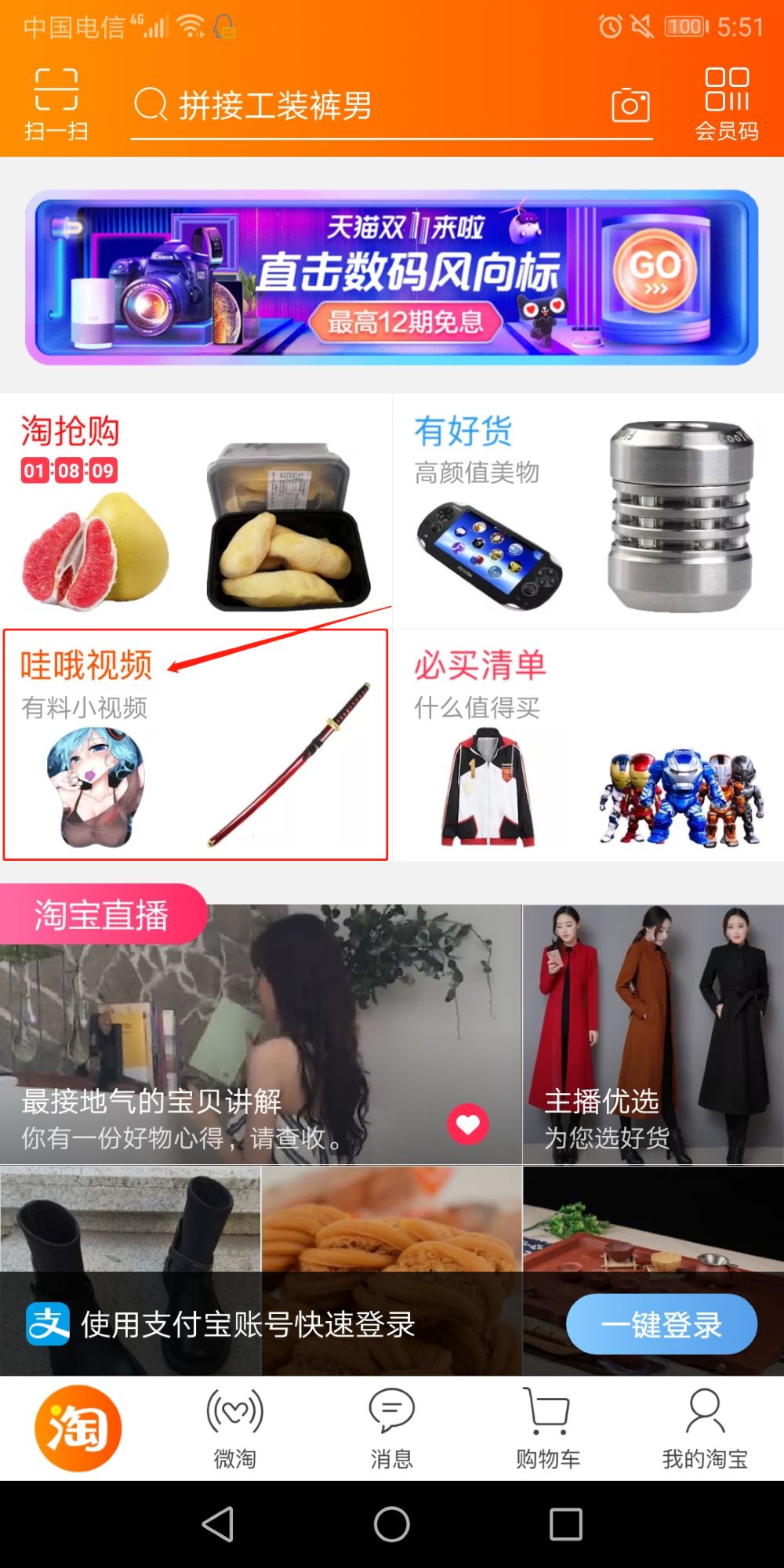Switch to the 消息 tab
This screenshot has width=784, height=1568.
[391, 1428]
